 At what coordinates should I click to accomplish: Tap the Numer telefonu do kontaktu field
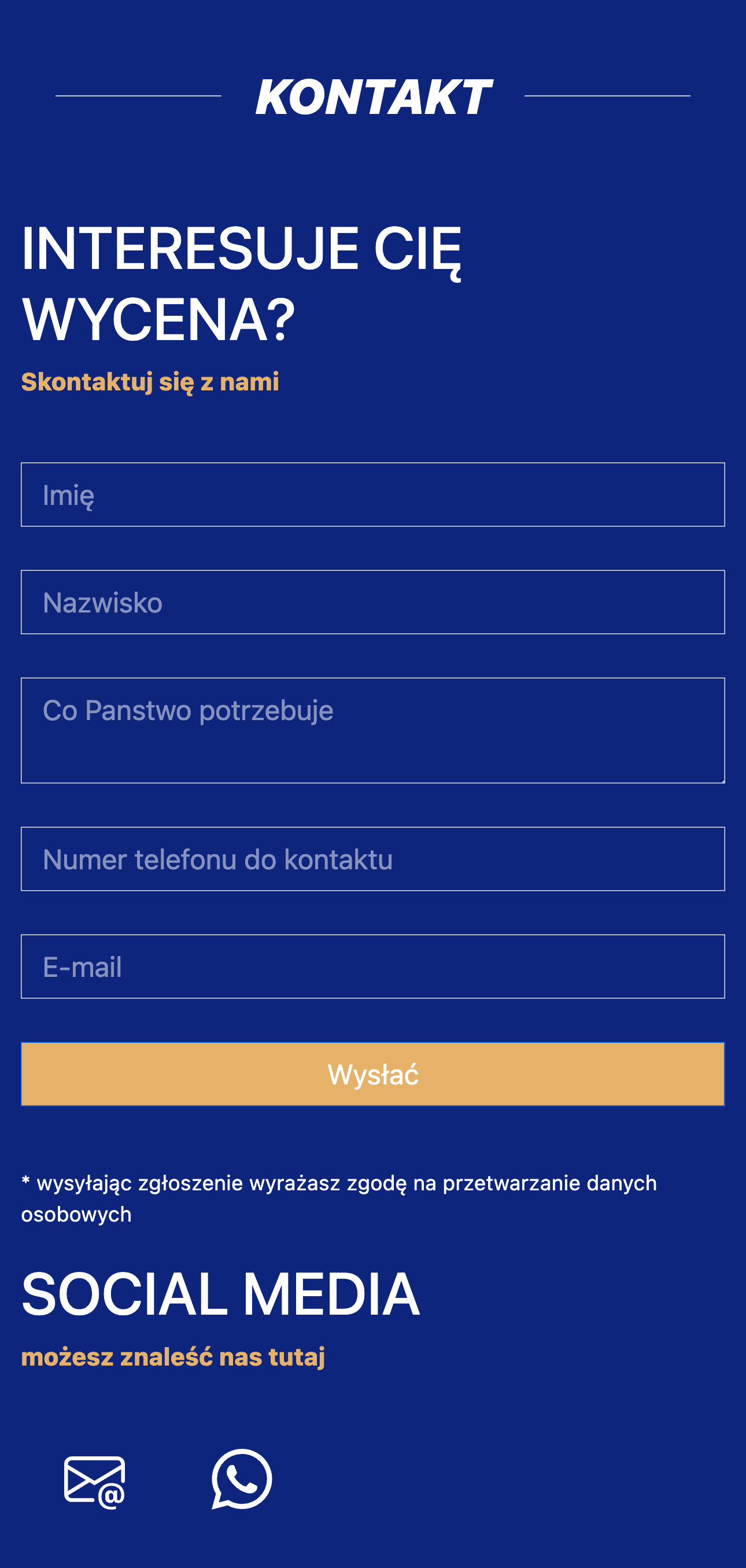(x=372, y=858)
